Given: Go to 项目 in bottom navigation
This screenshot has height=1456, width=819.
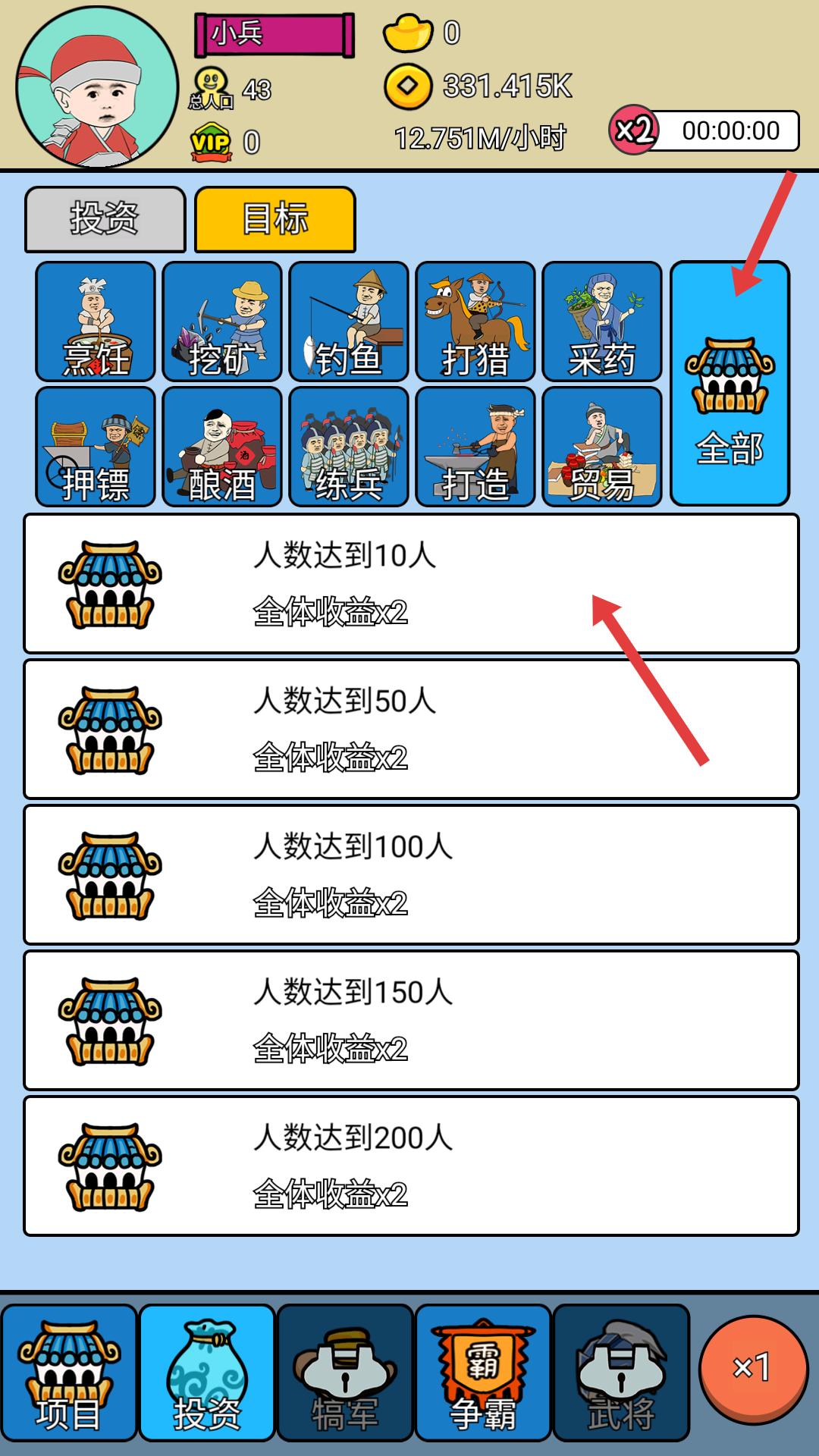Looking at the screenshot, I should point(69,1373).
